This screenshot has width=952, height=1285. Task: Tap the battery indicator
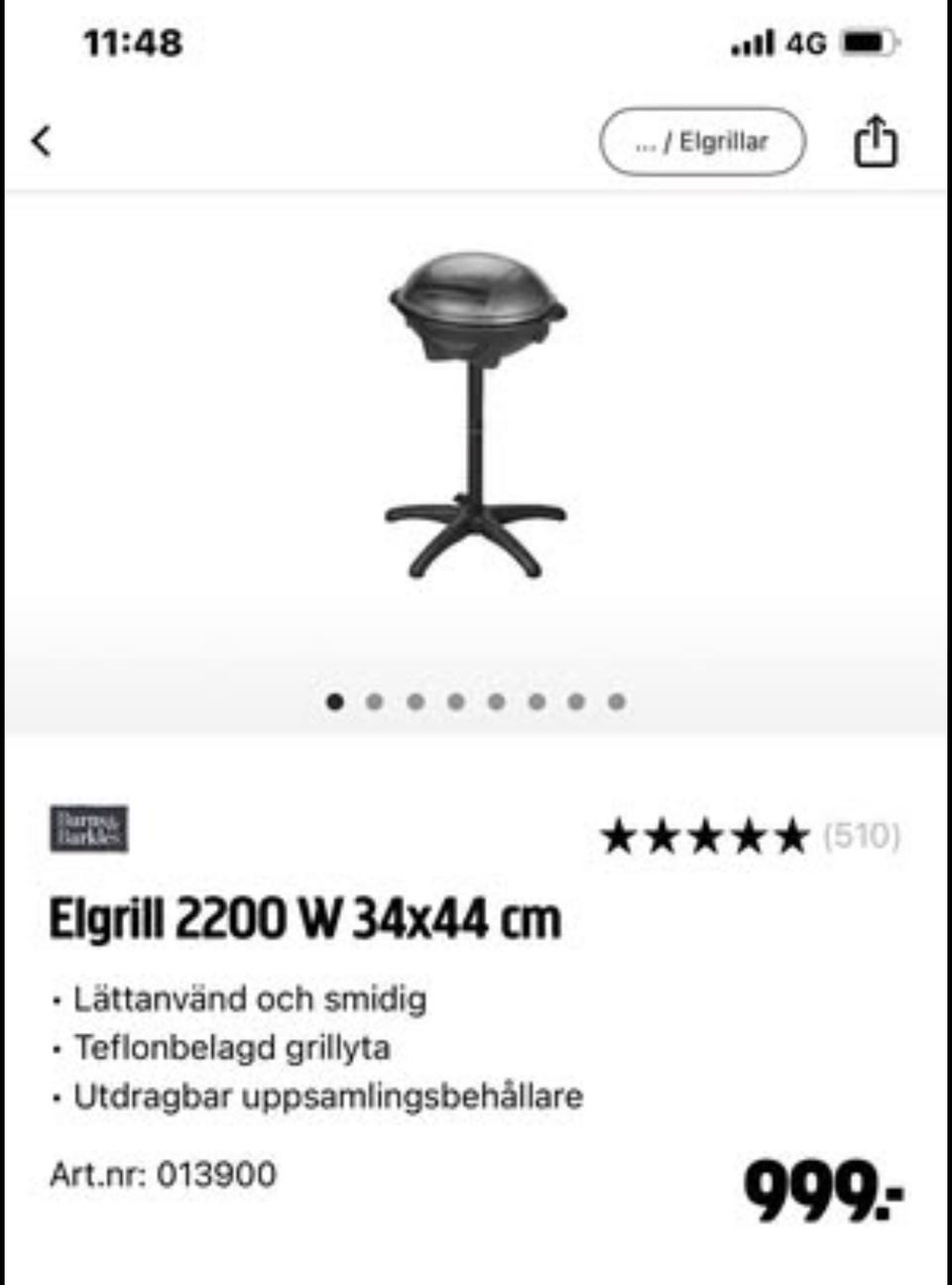pos(867,46)
